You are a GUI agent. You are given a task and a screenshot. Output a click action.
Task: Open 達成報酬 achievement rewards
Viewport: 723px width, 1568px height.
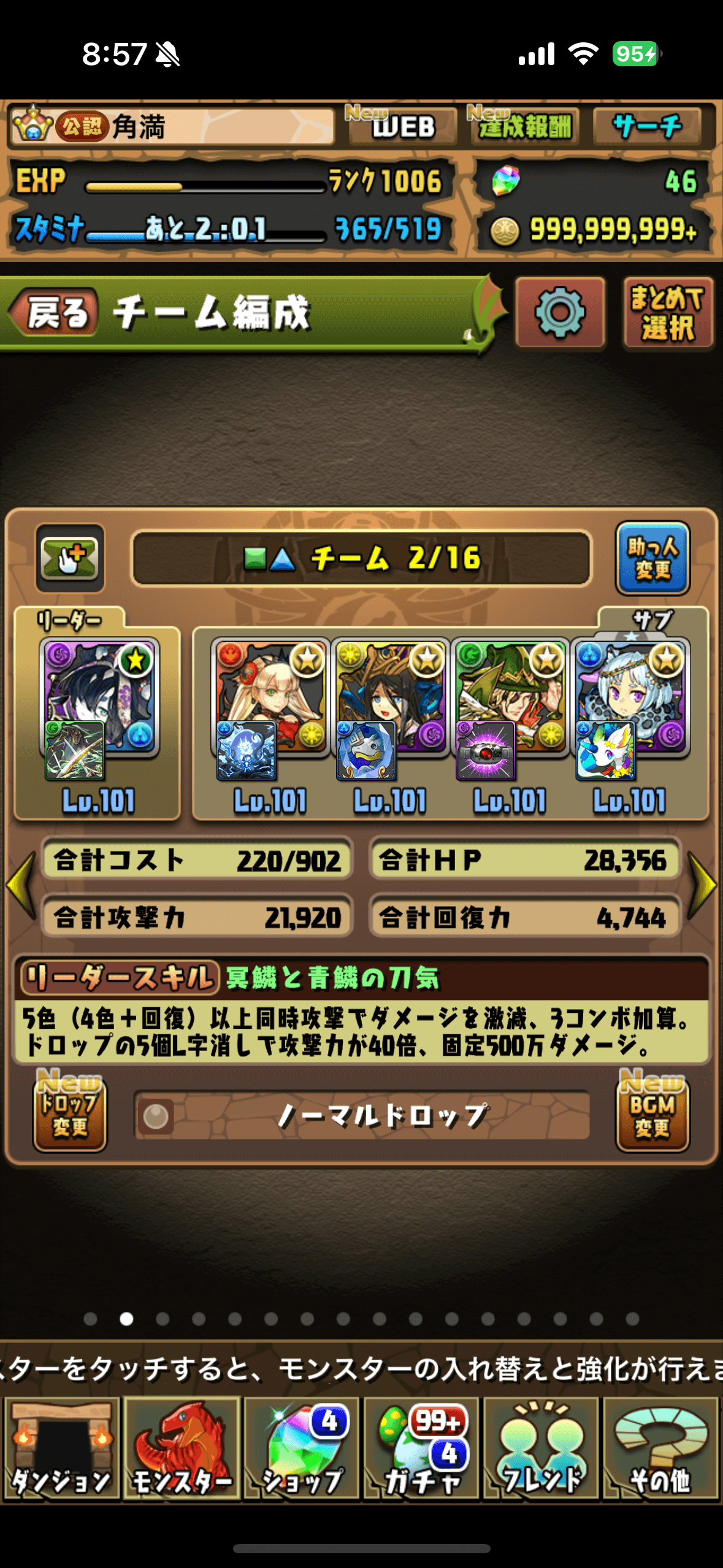click(524, 126)
